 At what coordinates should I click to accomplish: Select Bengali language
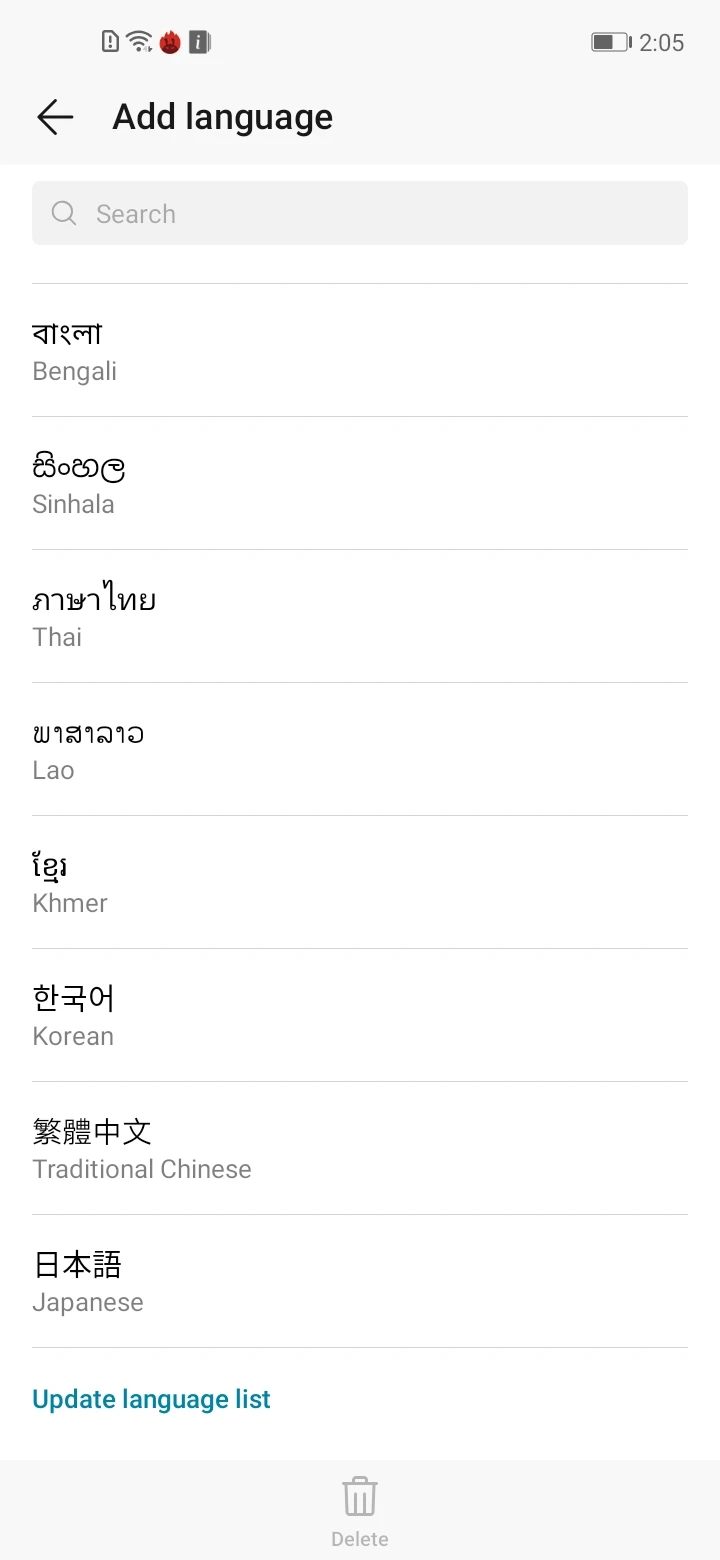(360, 350)
